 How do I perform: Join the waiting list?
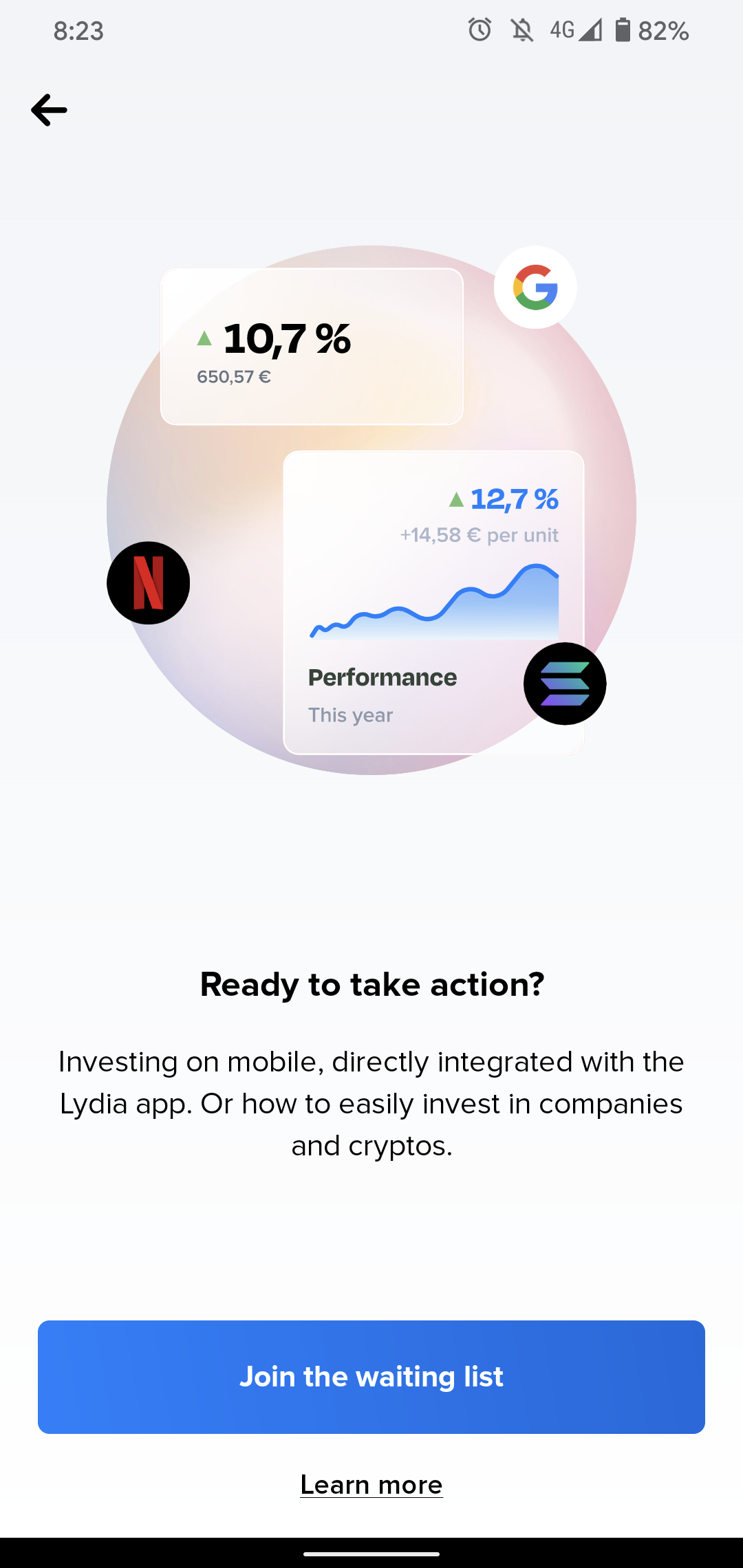[371, 1376]
